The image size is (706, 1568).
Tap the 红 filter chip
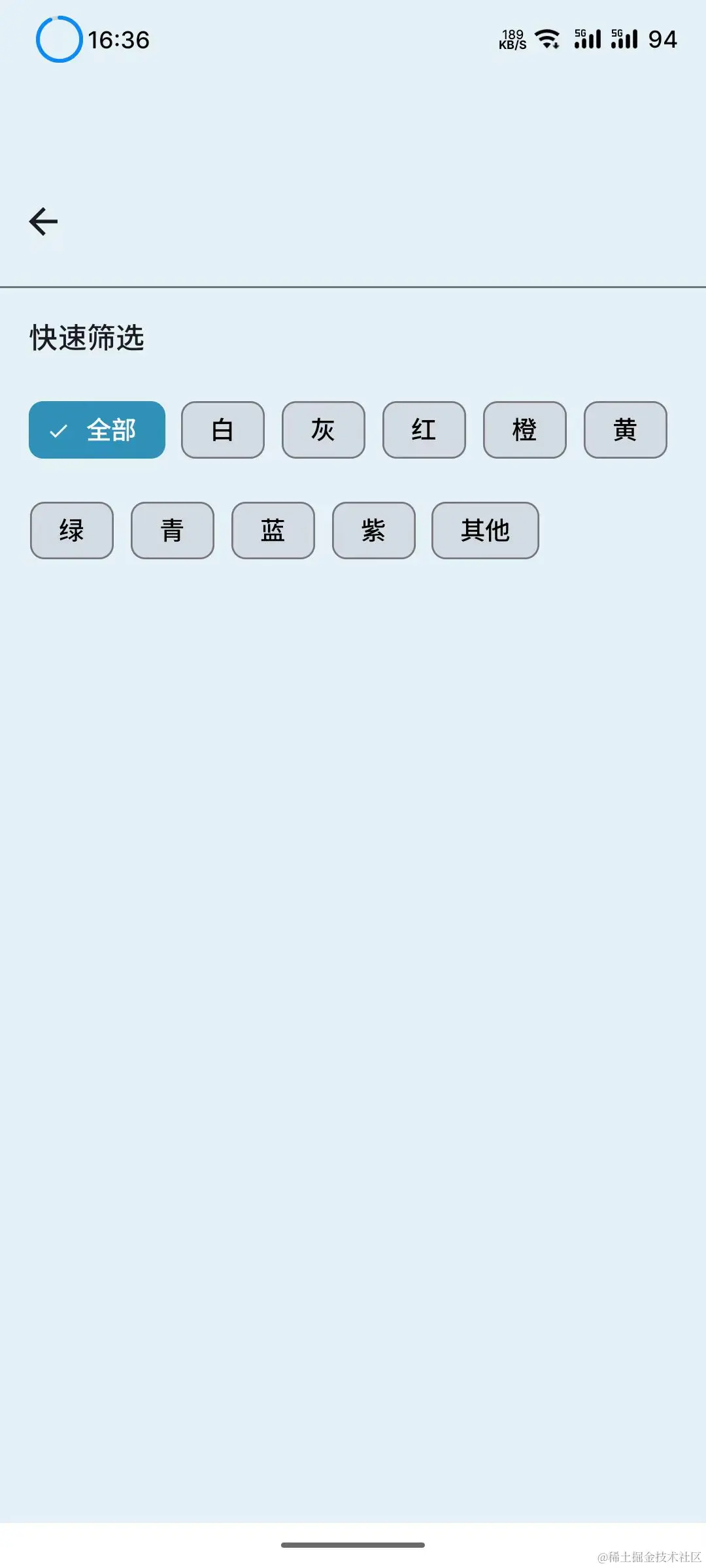(x=424, y=430)
